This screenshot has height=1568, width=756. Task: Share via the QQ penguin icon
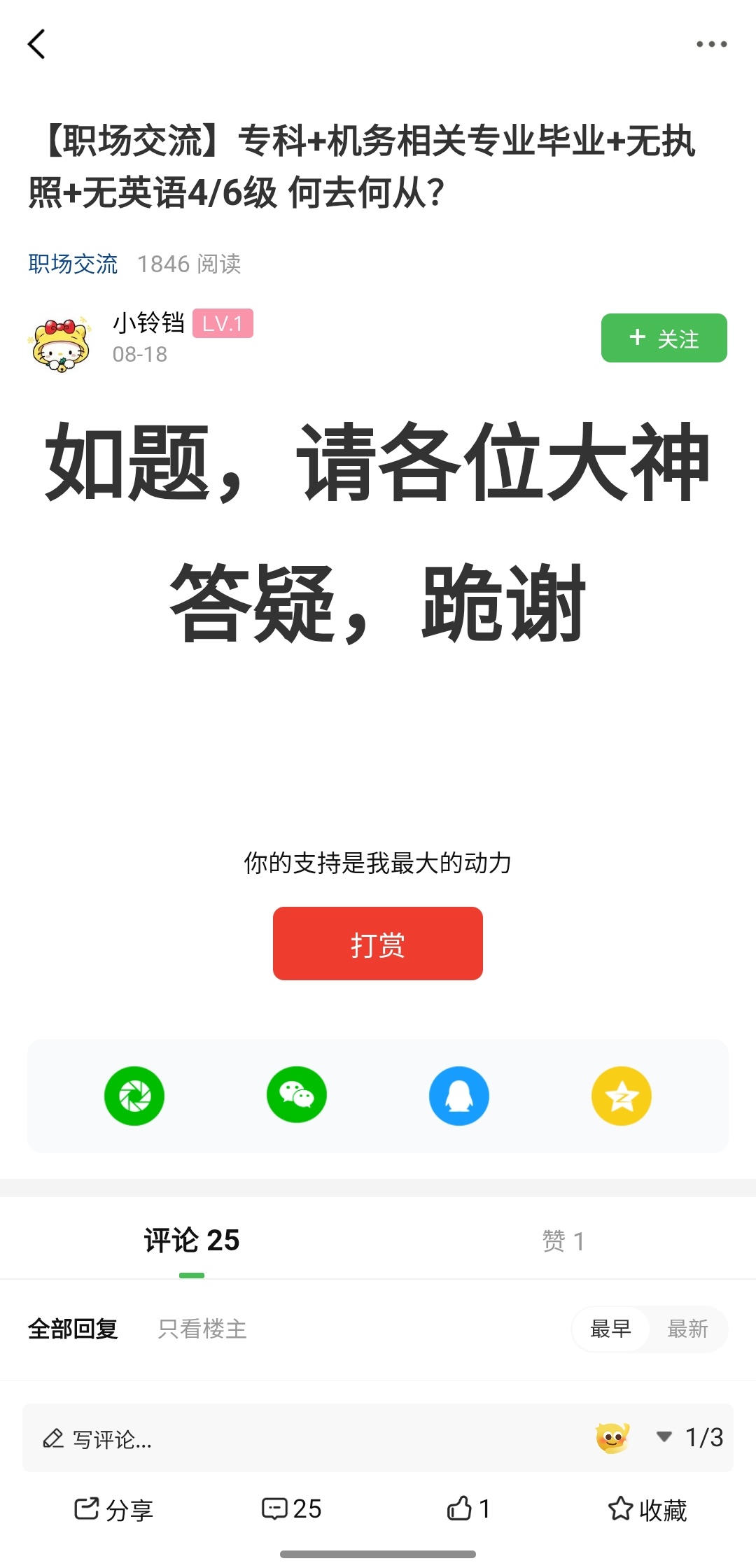pyautogui.click(x=459, y=1096)
